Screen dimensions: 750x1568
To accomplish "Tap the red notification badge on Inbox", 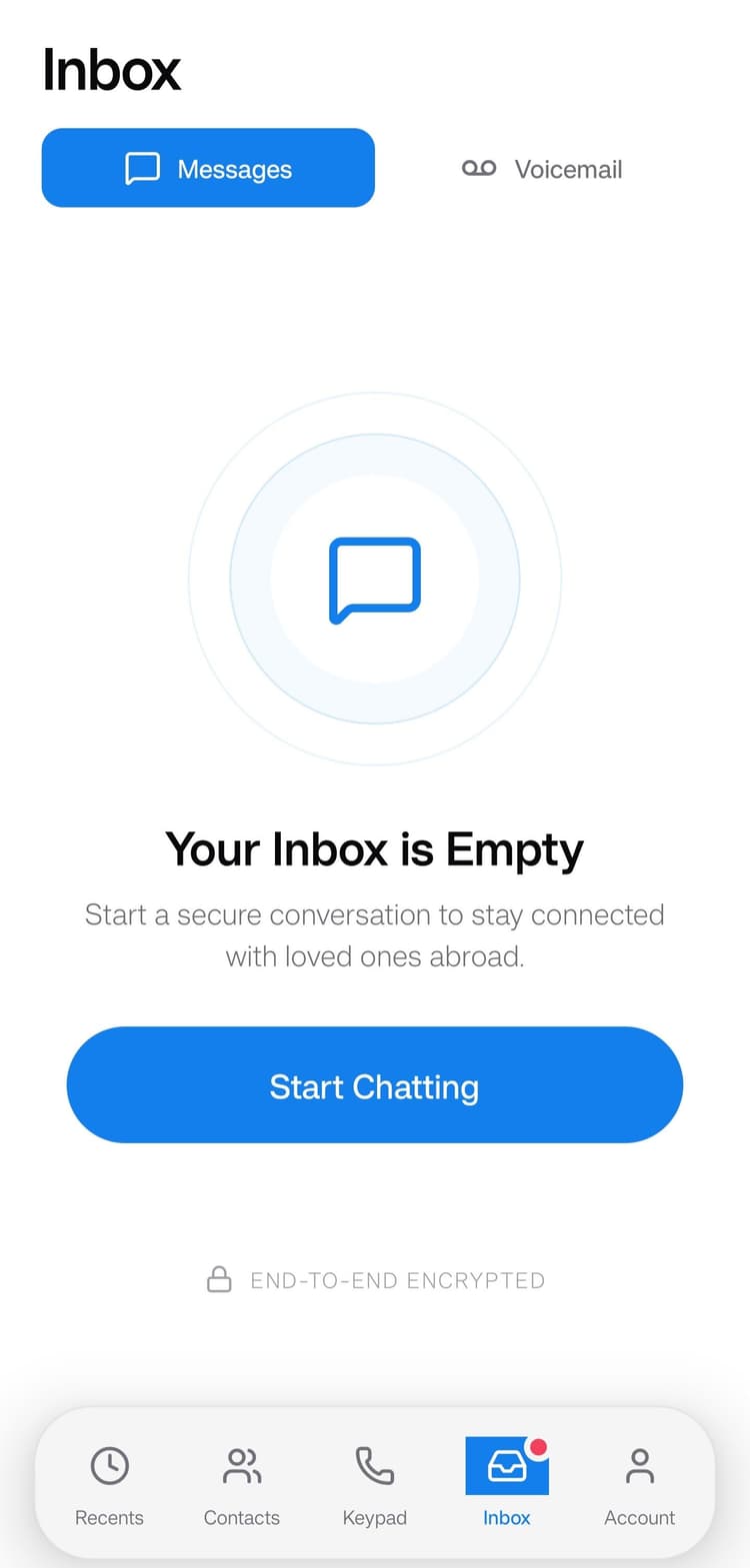I will coord(537,1444).
